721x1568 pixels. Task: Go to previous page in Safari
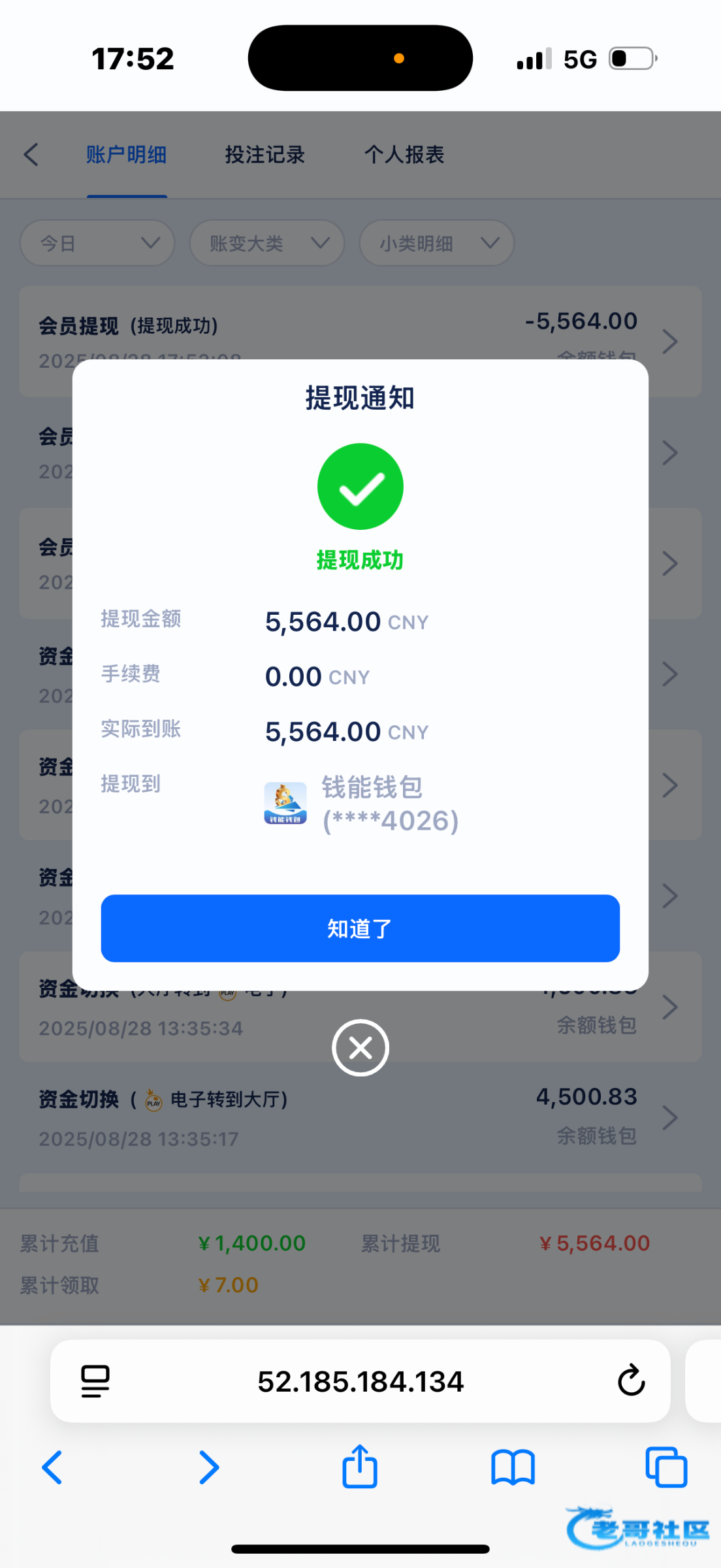pyautogui.click(x=52, y=1467)
